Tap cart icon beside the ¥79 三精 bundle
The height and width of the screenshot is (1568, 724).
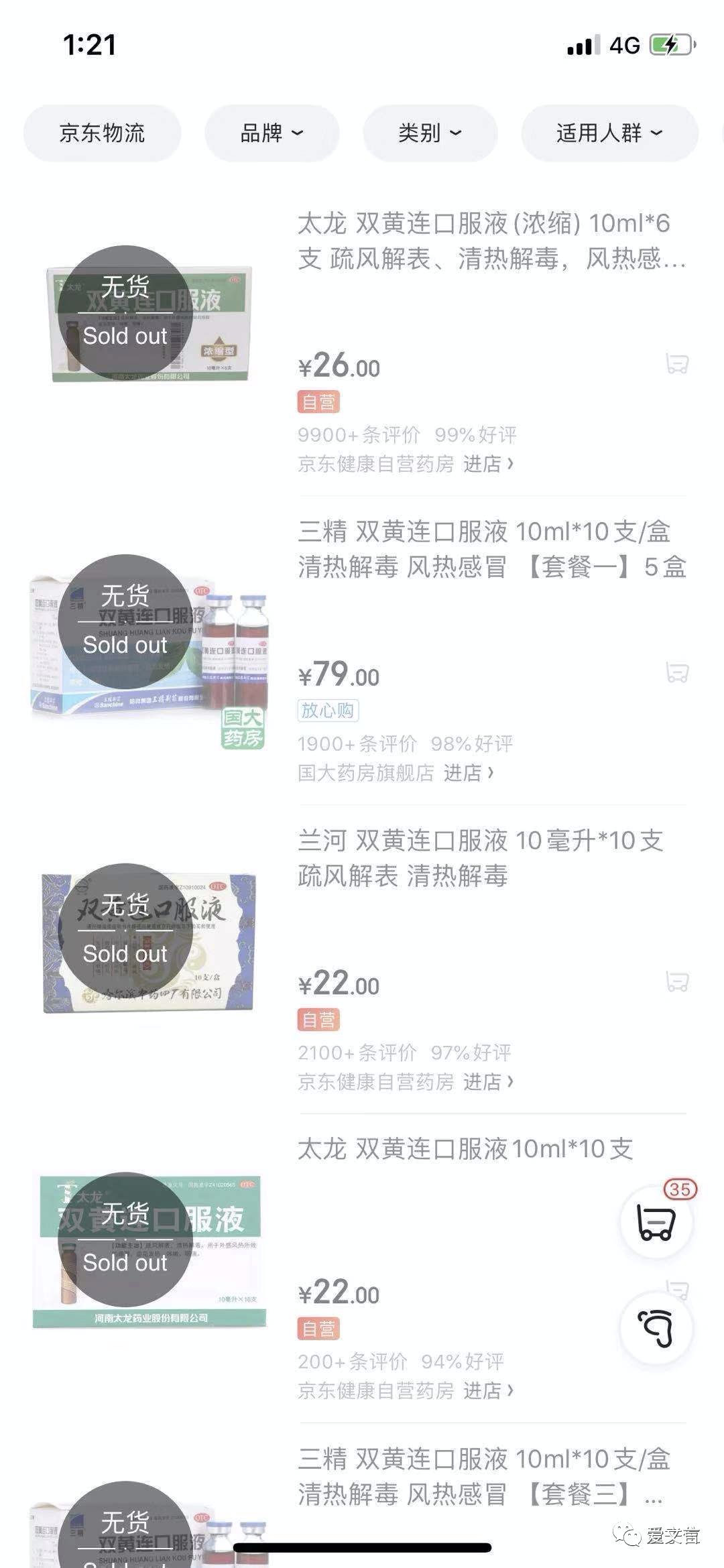pos(677,672)
